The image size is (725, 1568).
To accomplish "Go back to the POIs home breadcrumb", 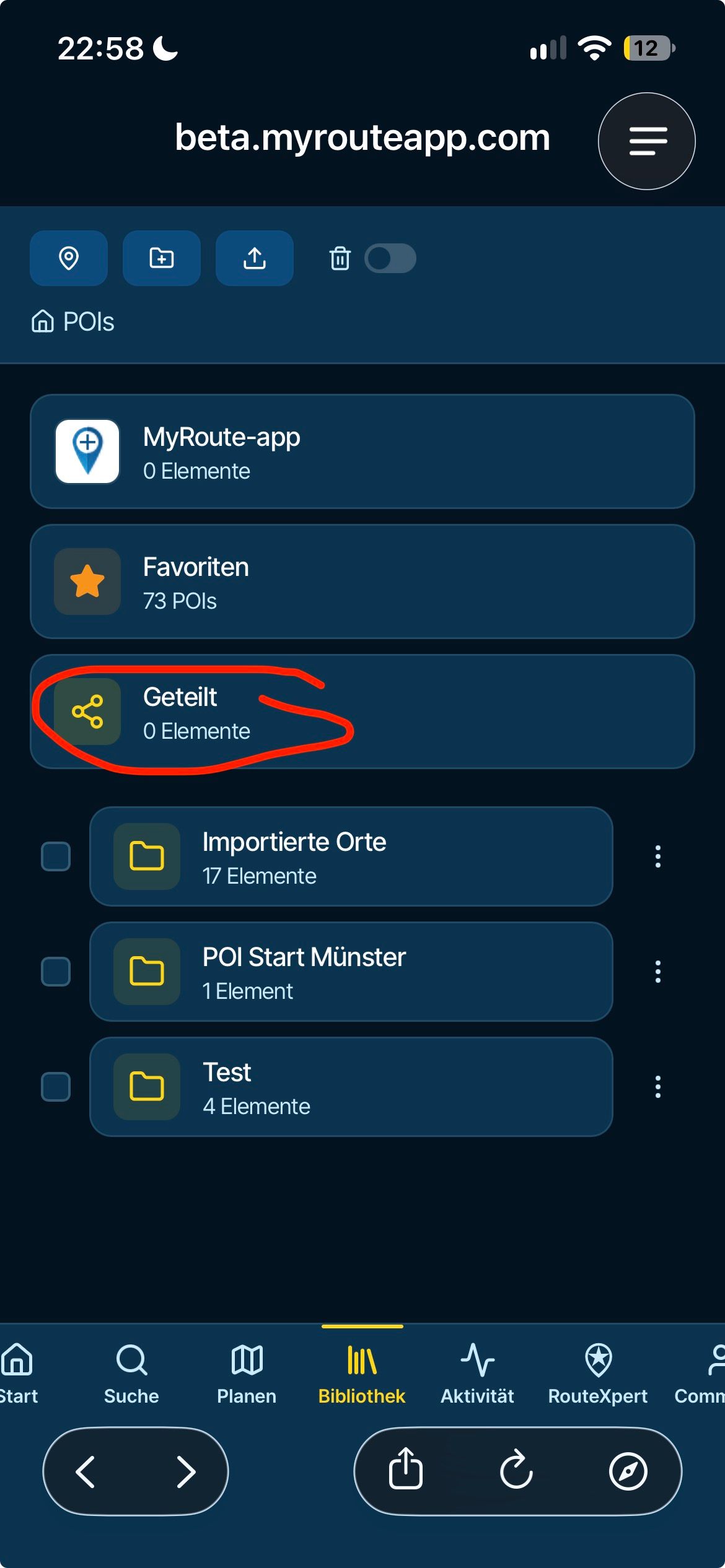I will 73,322.
